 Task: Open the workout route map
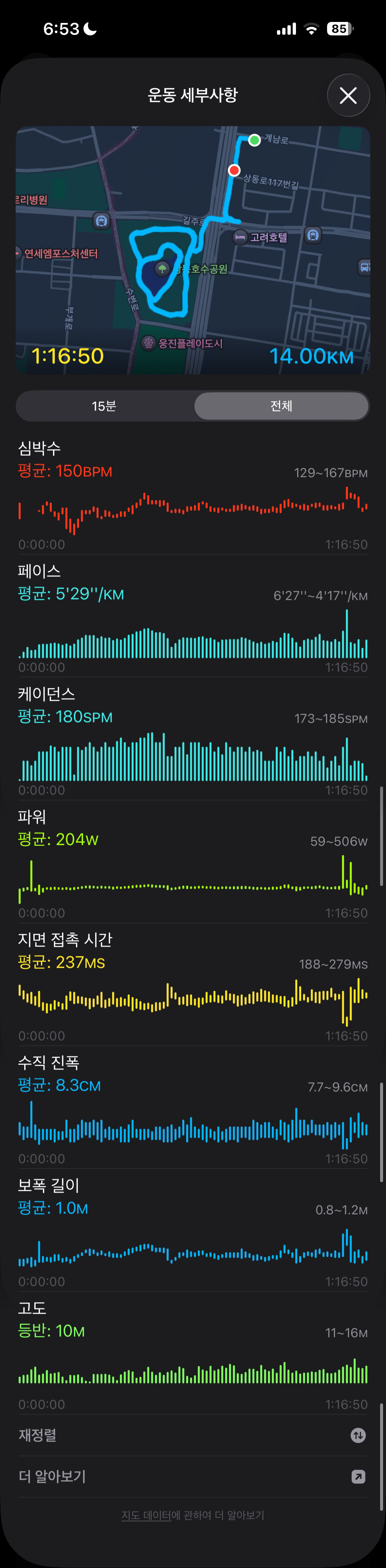[193, 250]
